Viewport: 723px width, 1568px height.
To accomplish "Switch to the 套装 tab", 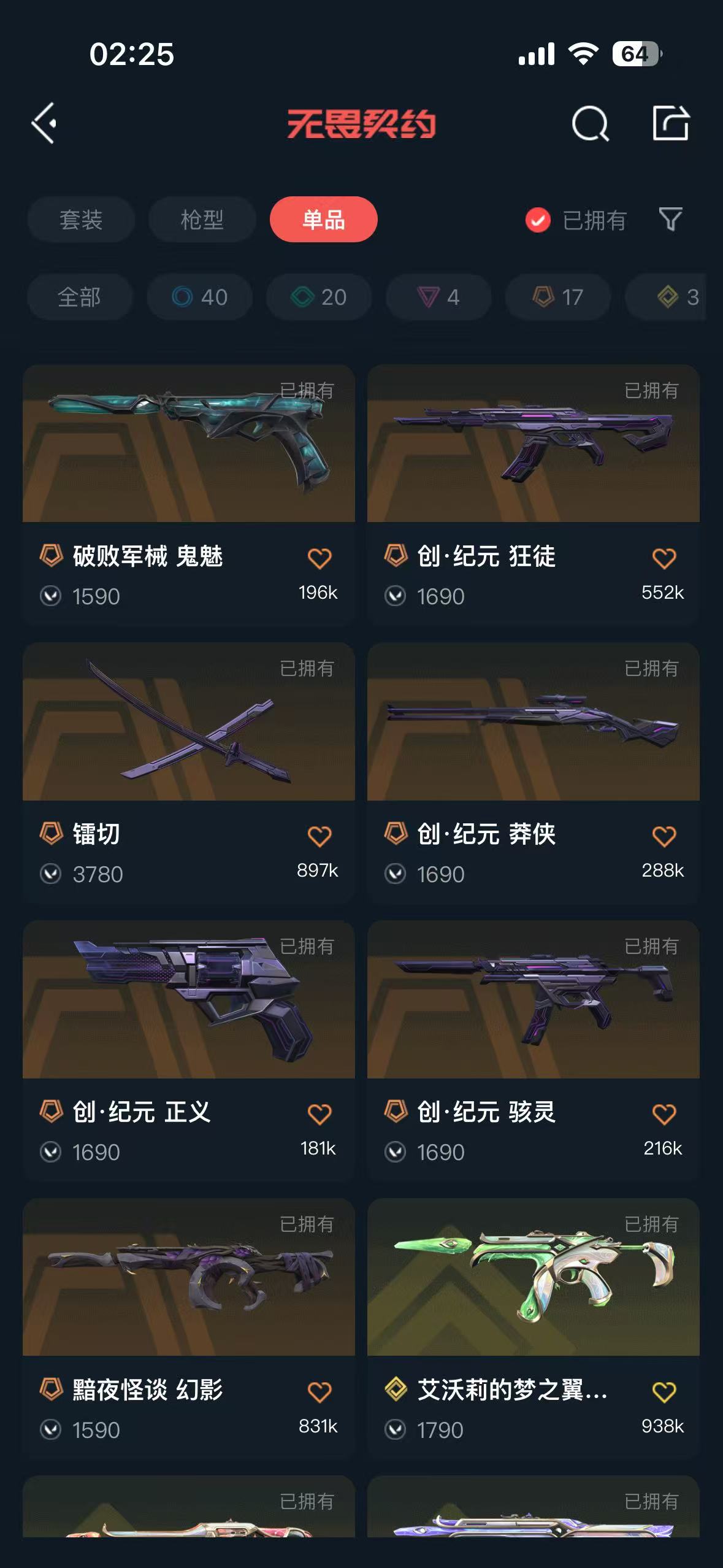I will pyautogui.click(x=80, y=220).
